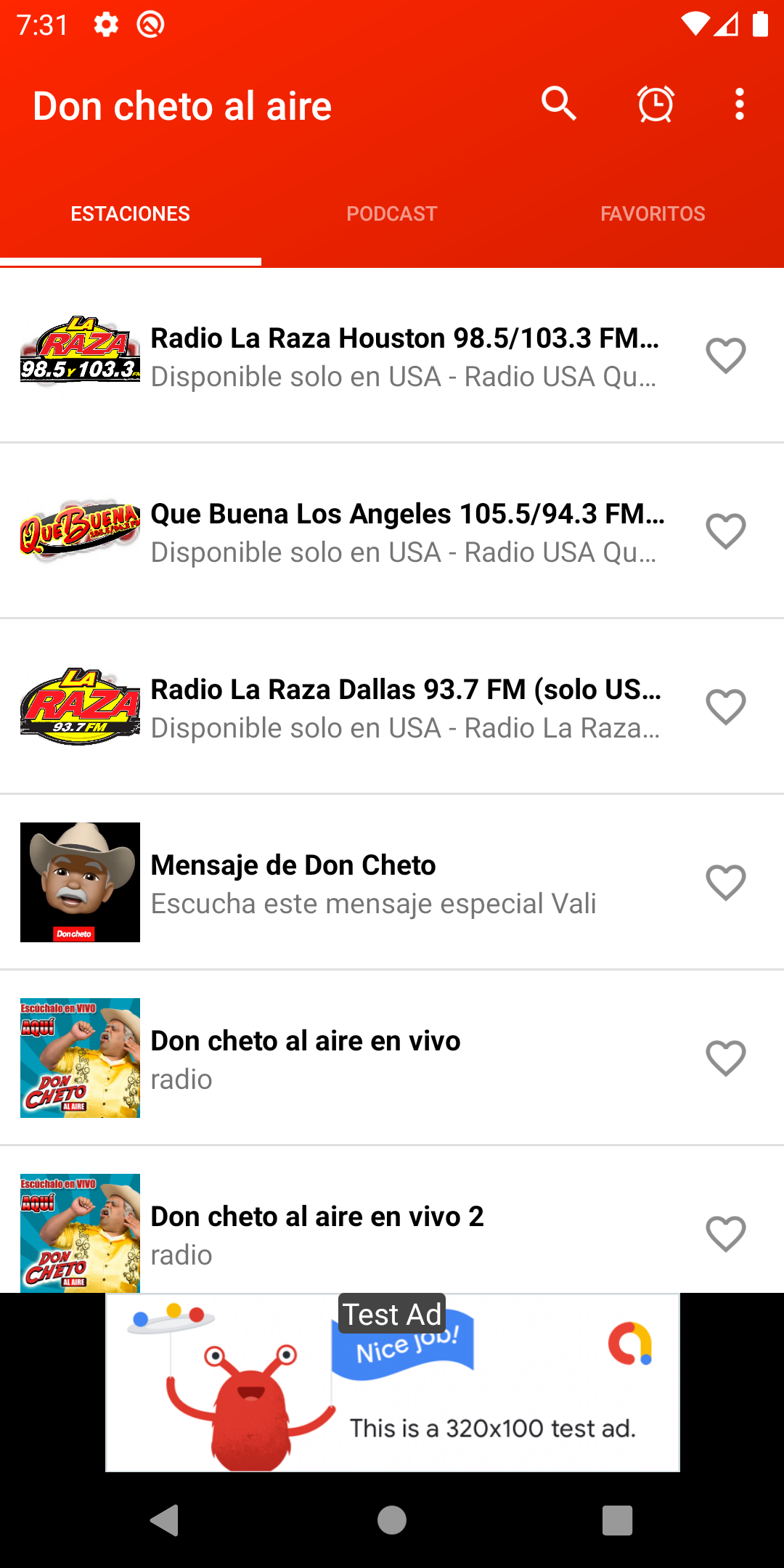Screen dimensions: 784x1568
Task: Favorite Que Buena Los Angeles station
Action: (x=726, y=531)
